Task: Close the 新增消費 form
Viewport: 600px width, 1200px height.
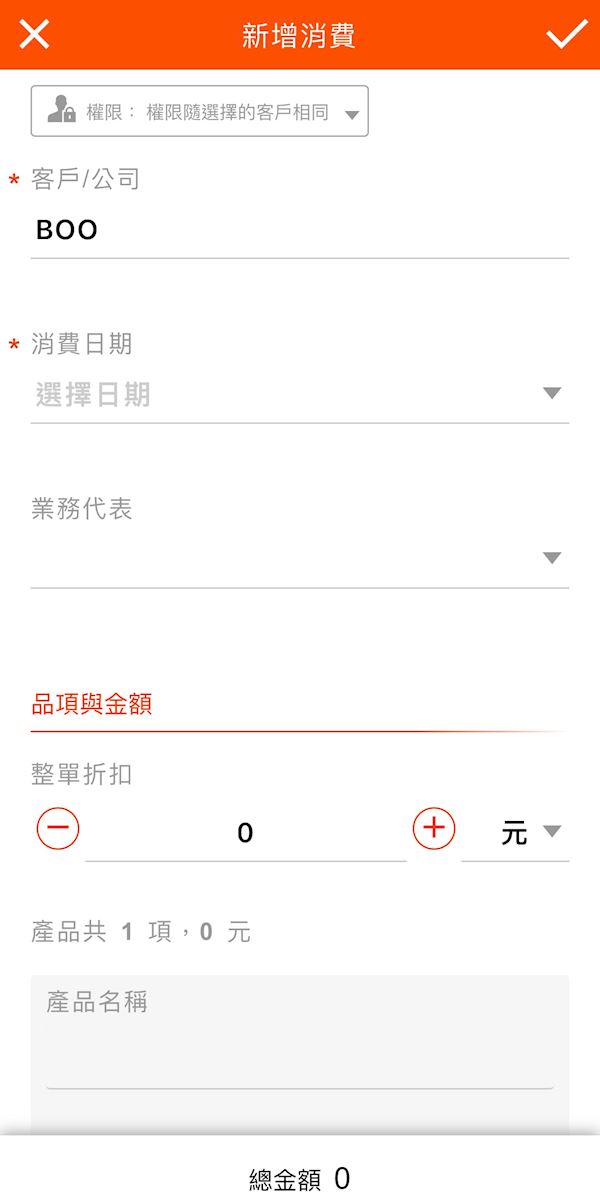Action: point(34,35)
